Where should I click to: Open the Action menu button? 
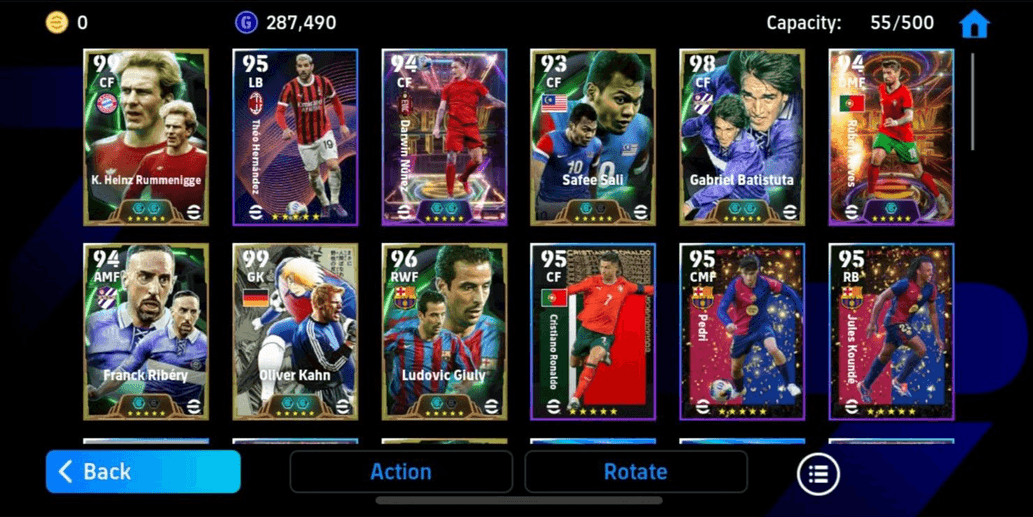(401, 471)
